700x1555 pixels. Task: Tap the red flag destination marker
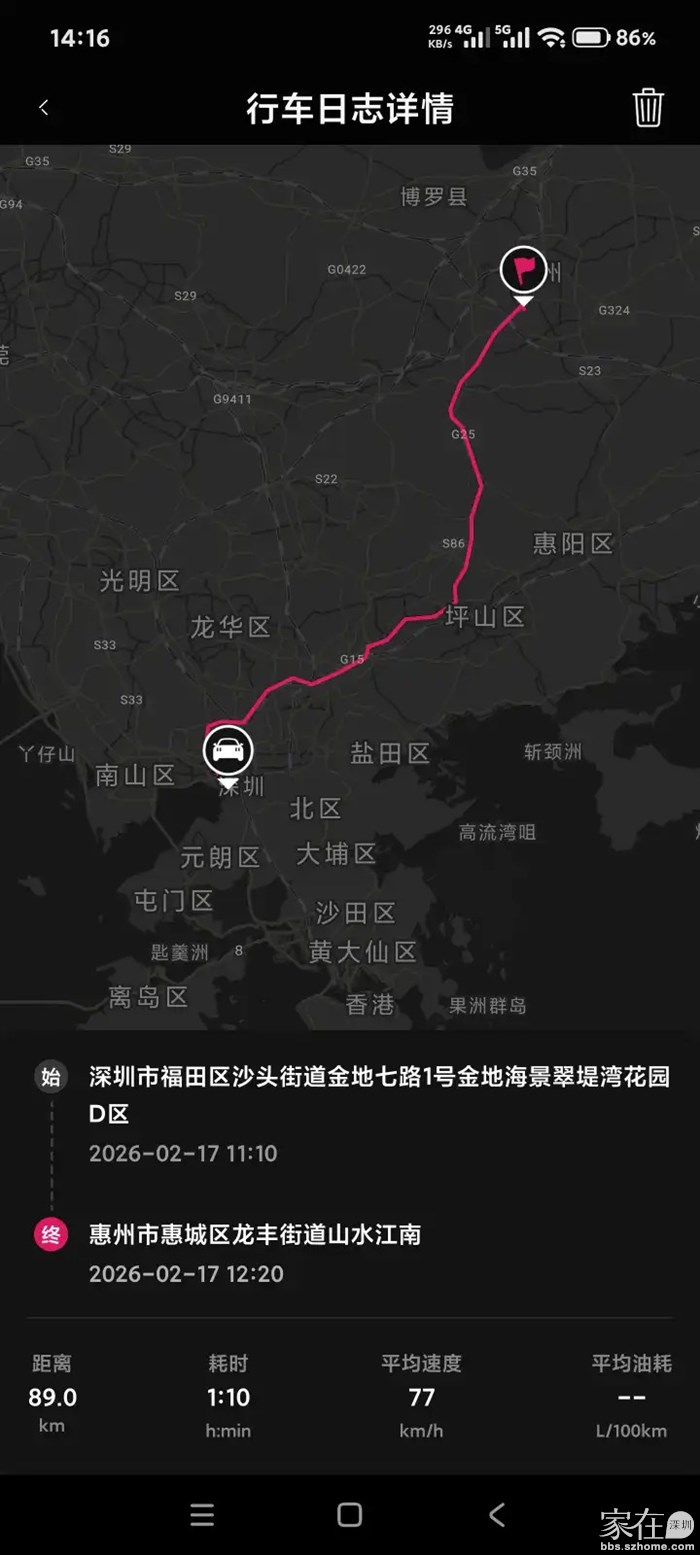[x=524, y=269]
